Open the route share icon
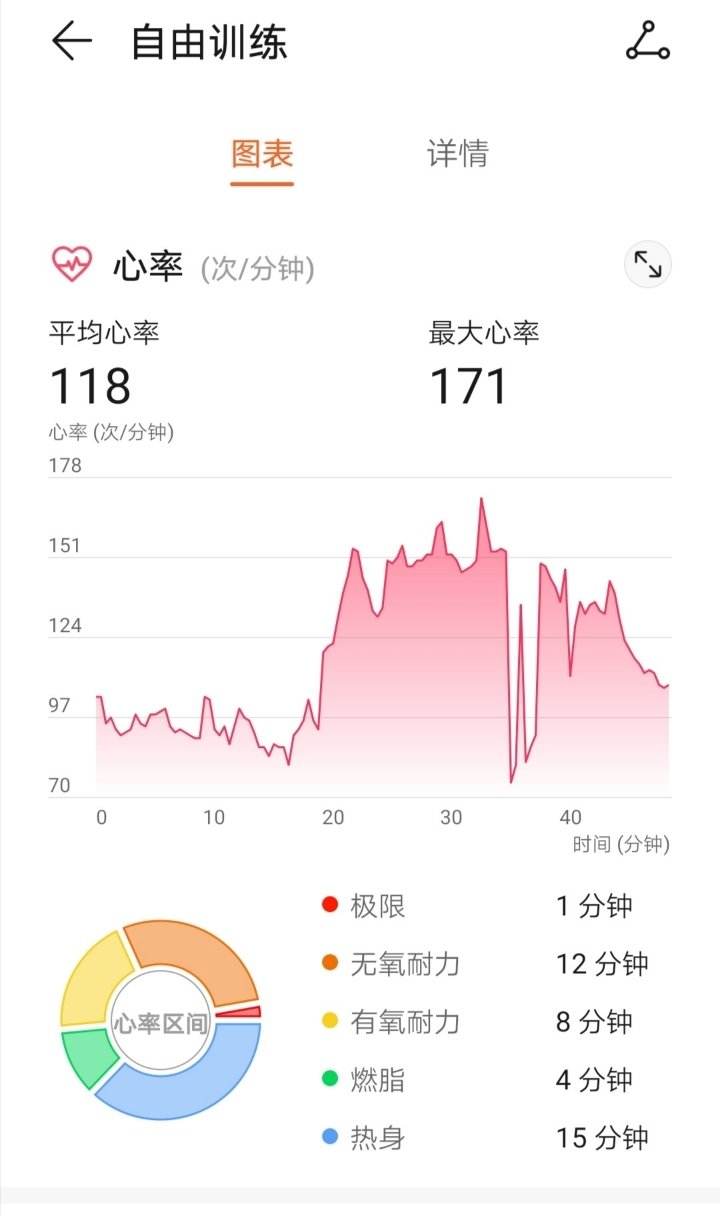Image resolution: width=720 pixels, height=1216 pixels. [647, 42]
